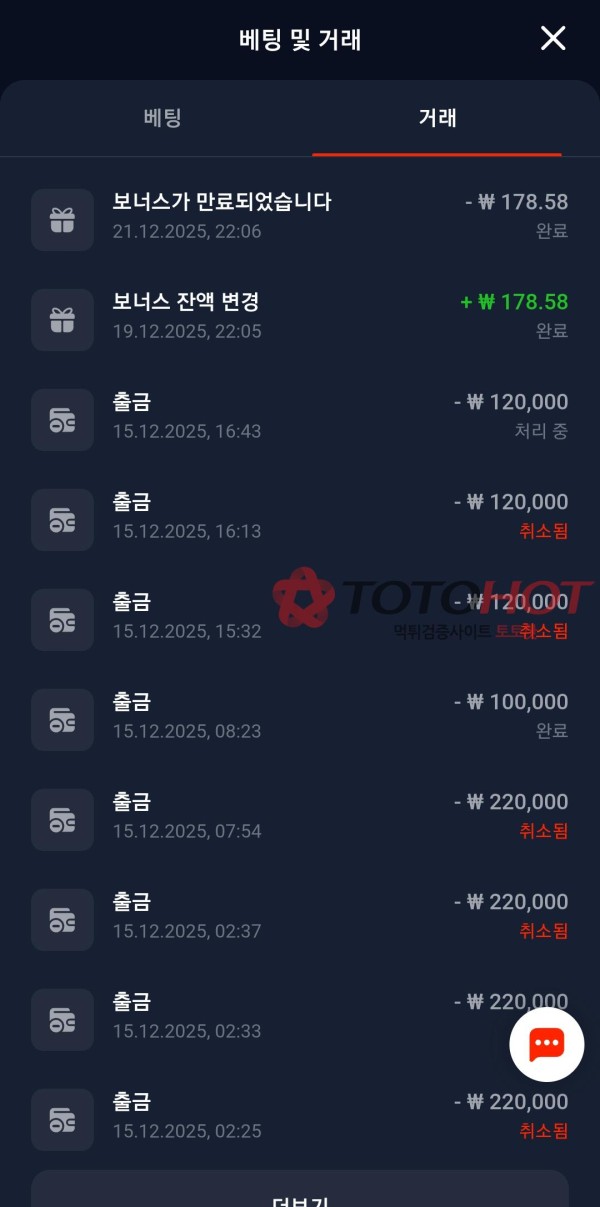
Task: Open the 보너스가 만료되었습니다 transaction
Action: click(300, 217)
